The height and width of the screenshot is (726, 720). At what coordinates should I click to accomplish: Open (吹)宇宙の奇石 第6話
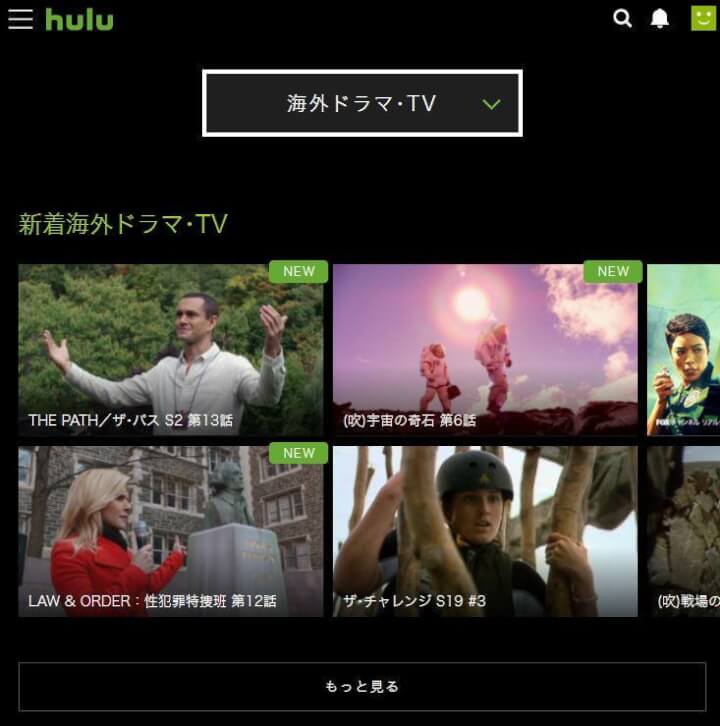485,350
